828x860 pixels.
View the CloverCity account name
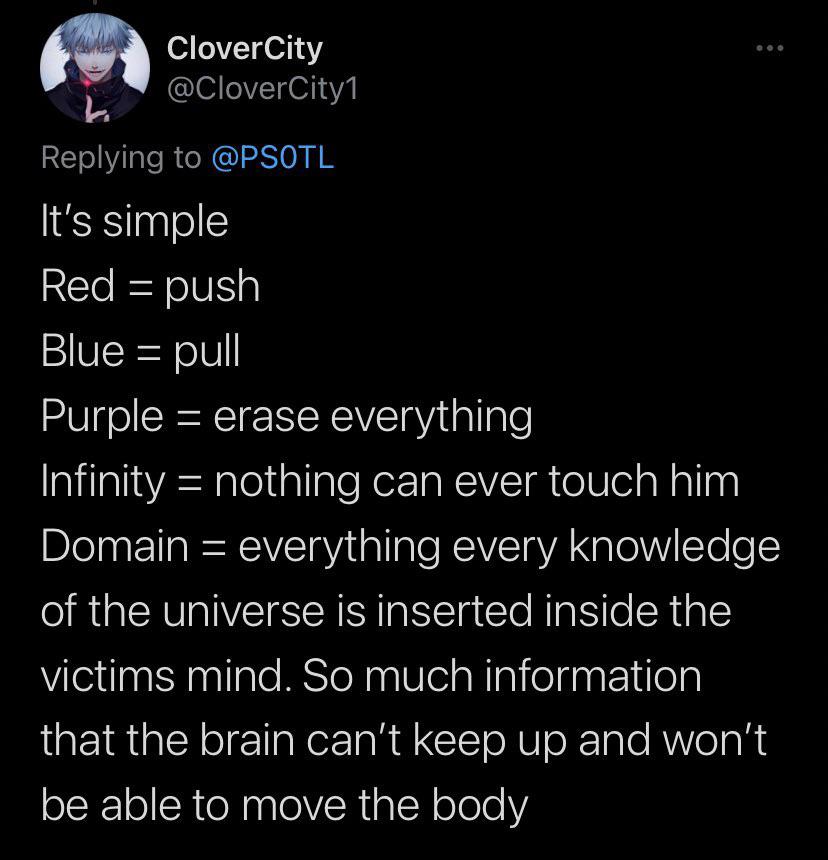tap(245, 46)
